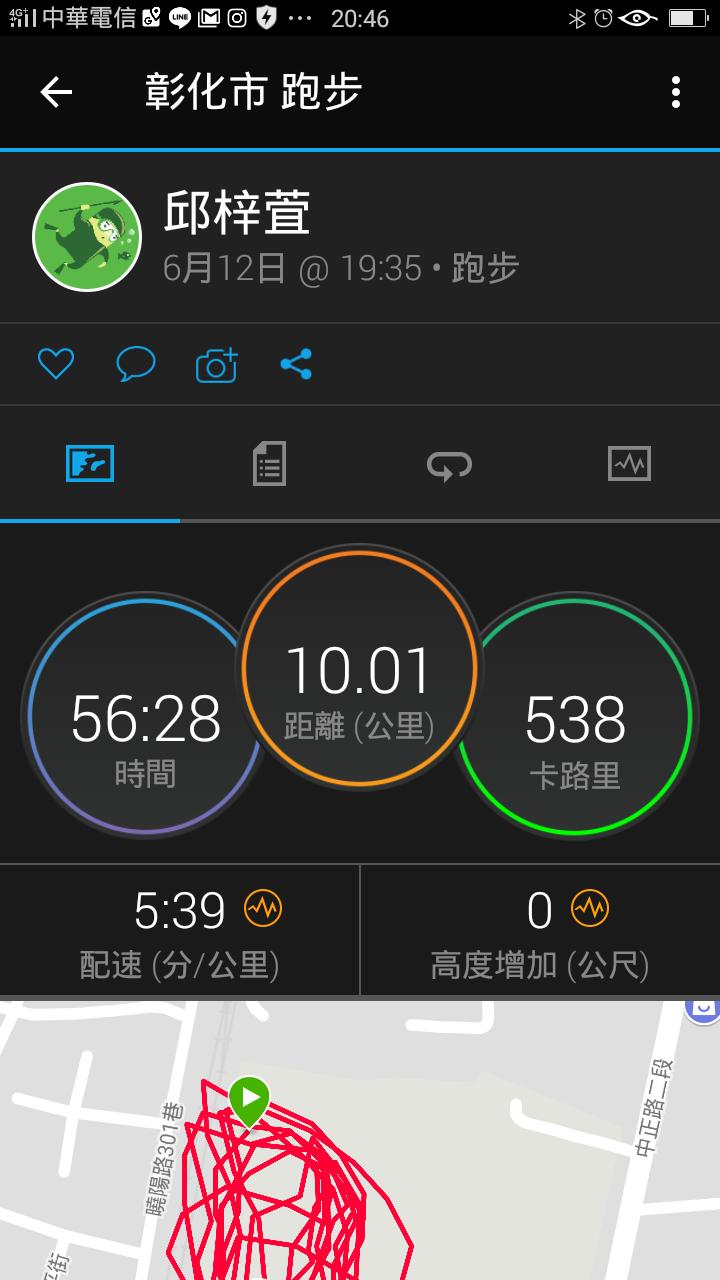Share this activity
The height and width of the screenshot is (1280, 720).
(296, 364)
